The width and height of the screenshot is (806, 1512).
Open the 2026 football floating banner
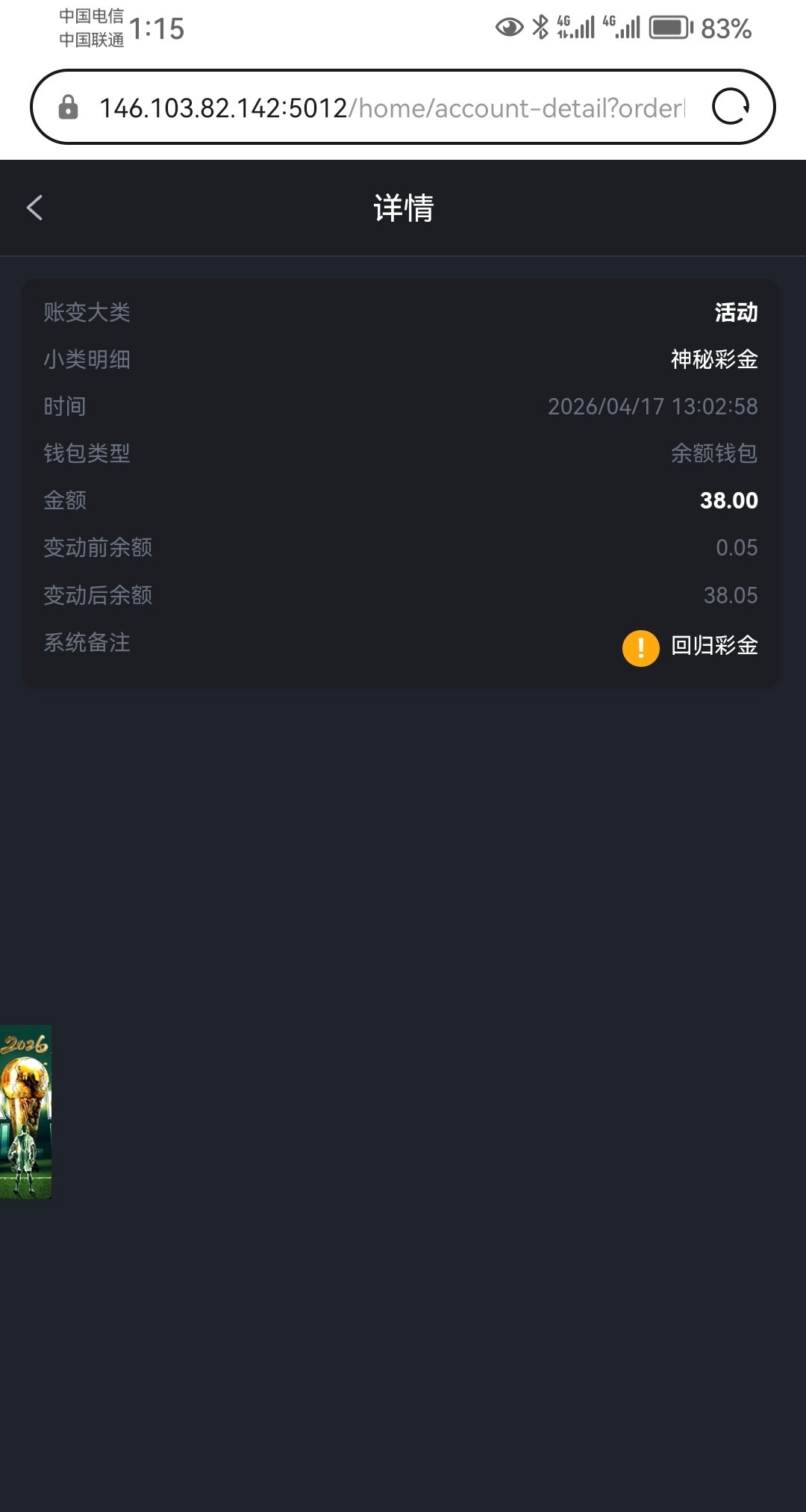25,1112
